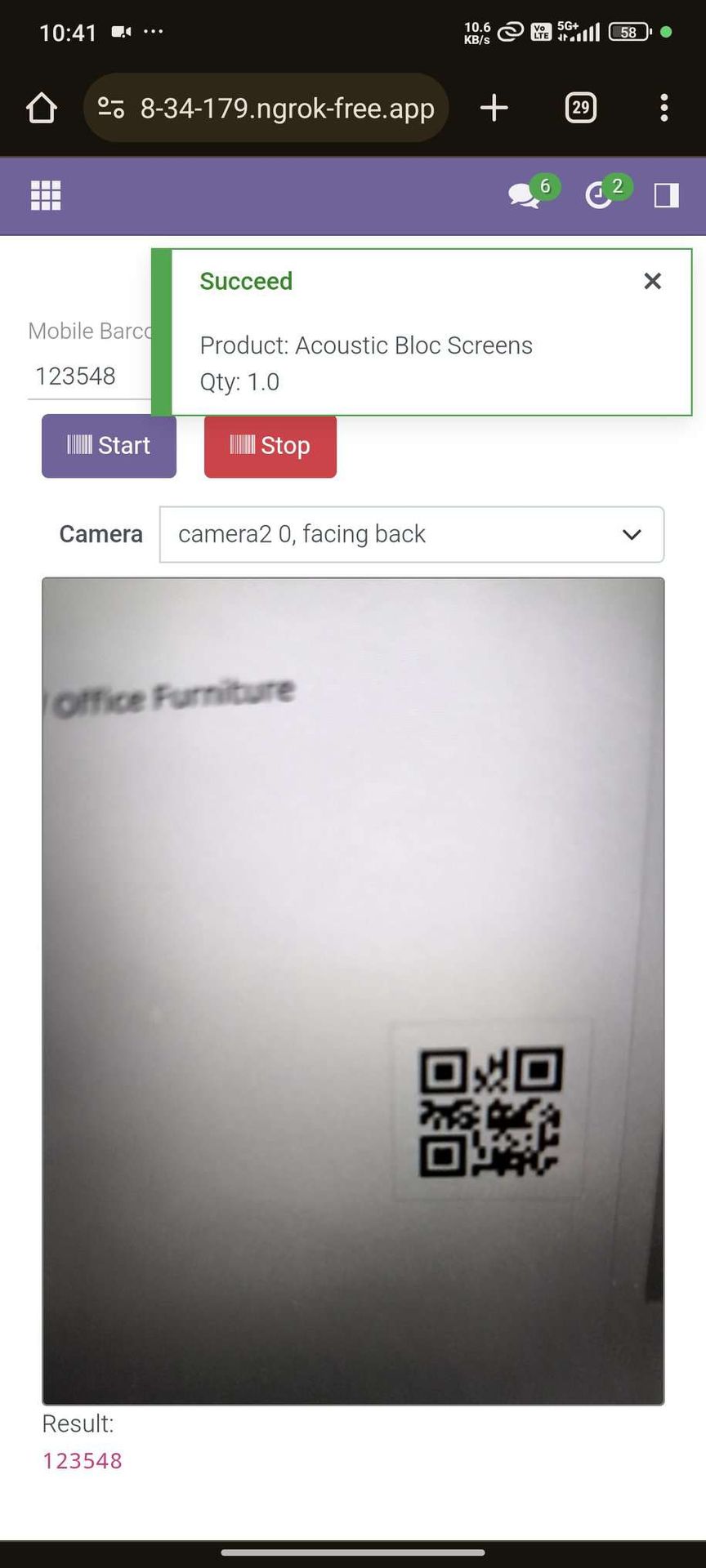Go to the browser home page
Screen dimensions: 706x1568
(x=42, y=108)
